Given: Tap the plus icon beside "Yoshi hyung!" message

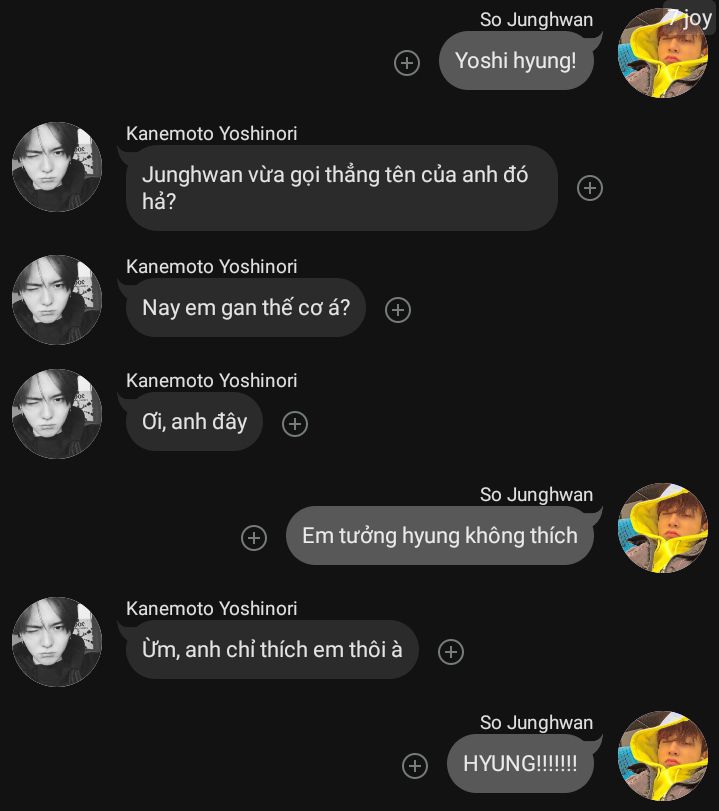Looking at the screenshot, I should point(407,63).
